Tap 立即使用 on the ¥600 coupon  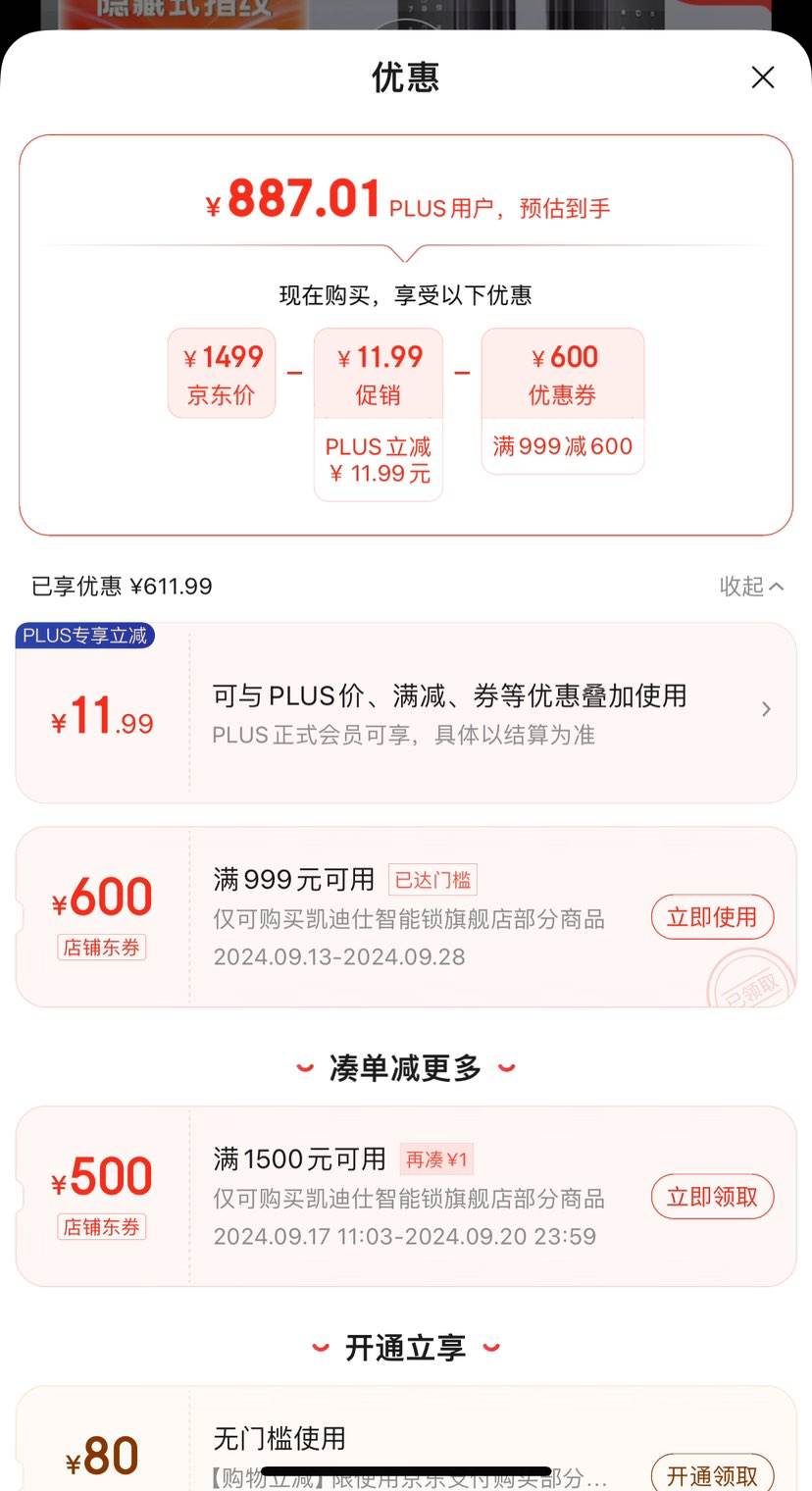click(x=712, y=918)
